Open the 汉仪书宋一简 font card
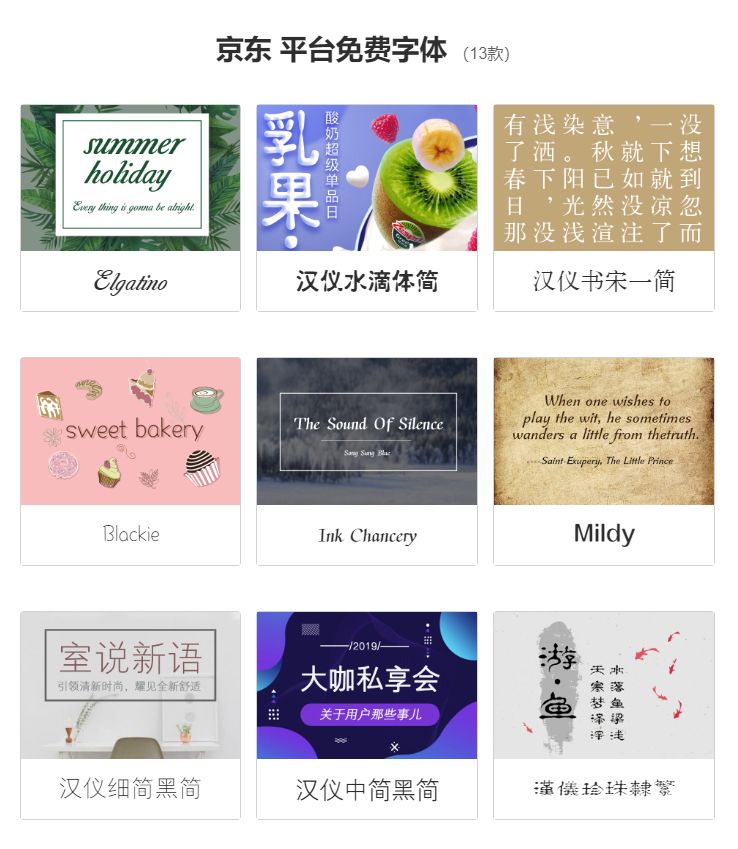This screenshot has height=849, width=738. pos(604,207)
